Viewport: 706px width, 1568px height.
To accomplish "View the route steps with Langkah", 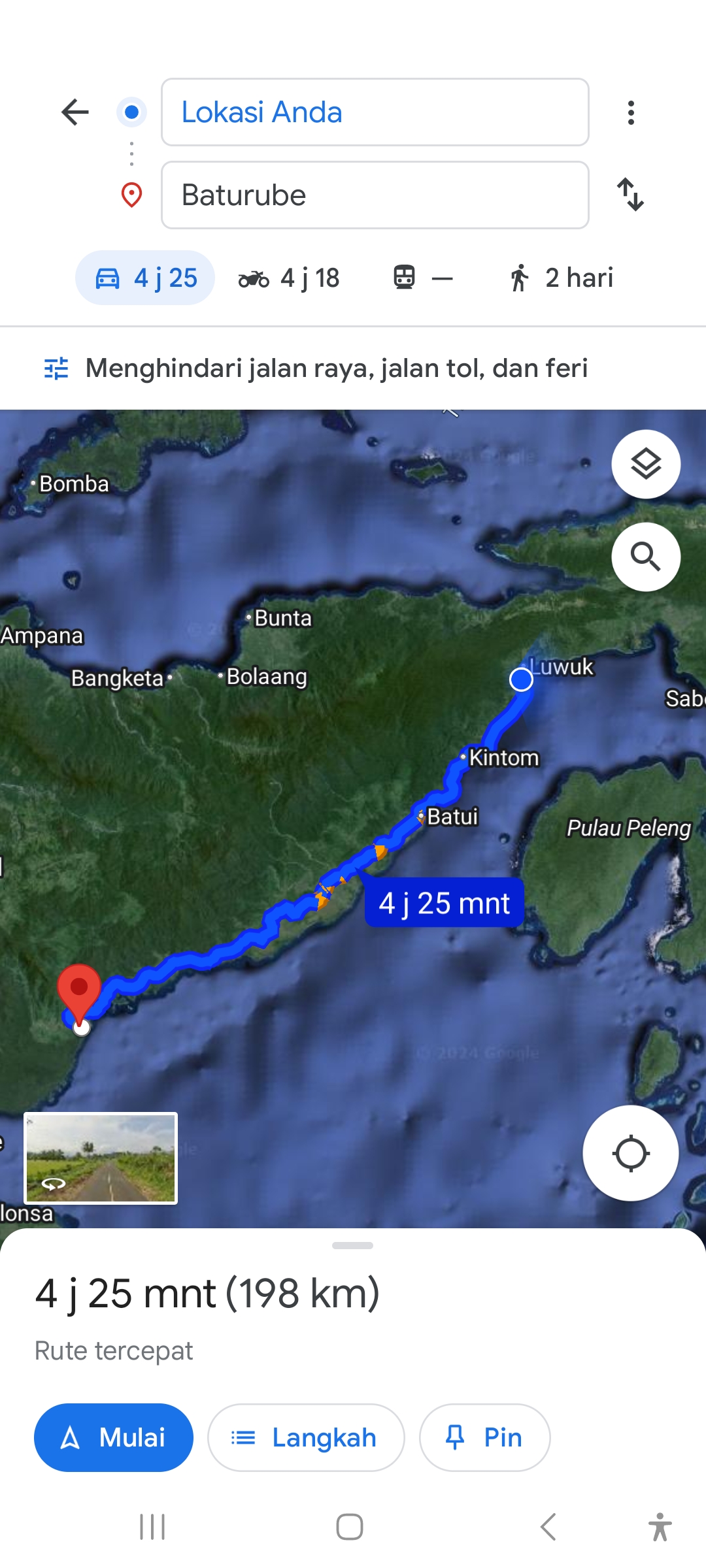I will [306, 1437].
